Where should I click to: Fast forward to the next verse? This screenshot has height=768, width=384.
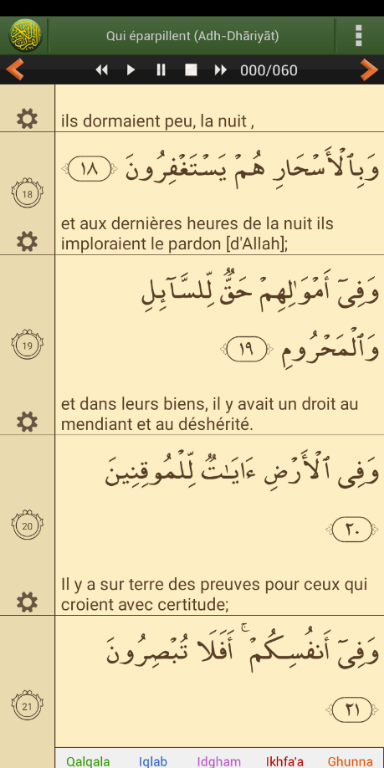[220, 70]
